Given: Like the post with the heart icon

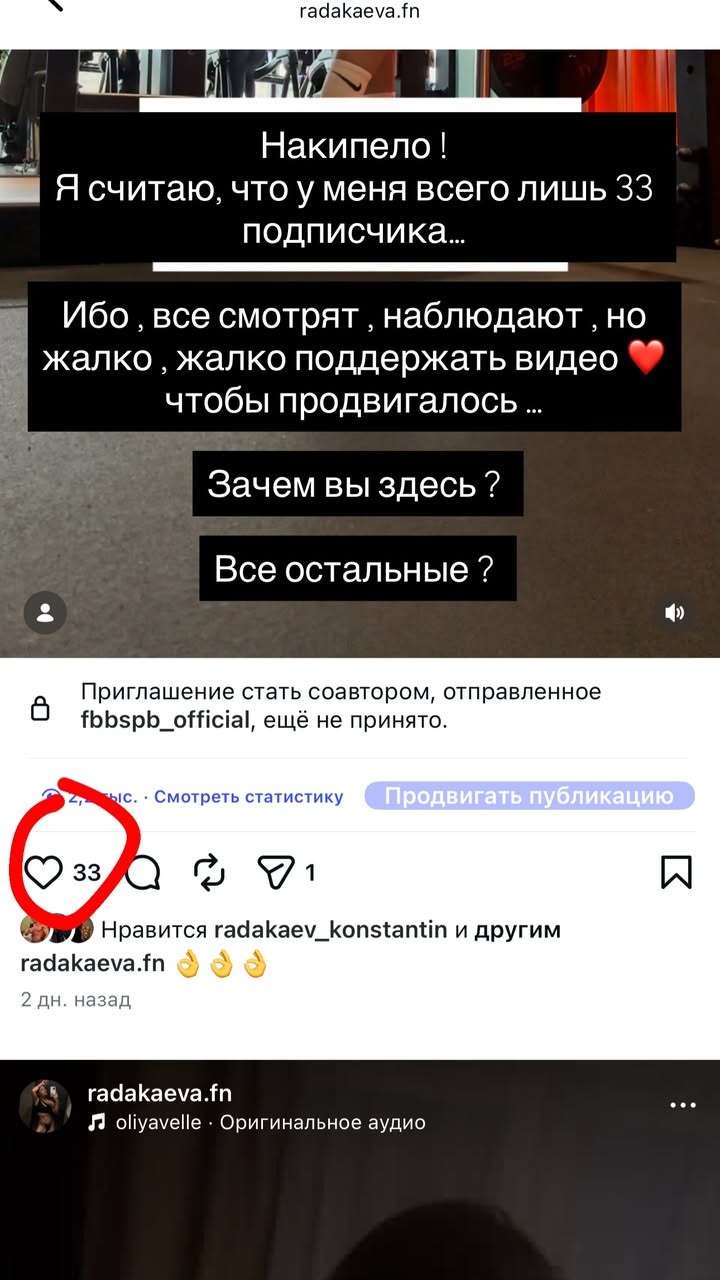Looking at the screenshot, I should tap(43, 873).
